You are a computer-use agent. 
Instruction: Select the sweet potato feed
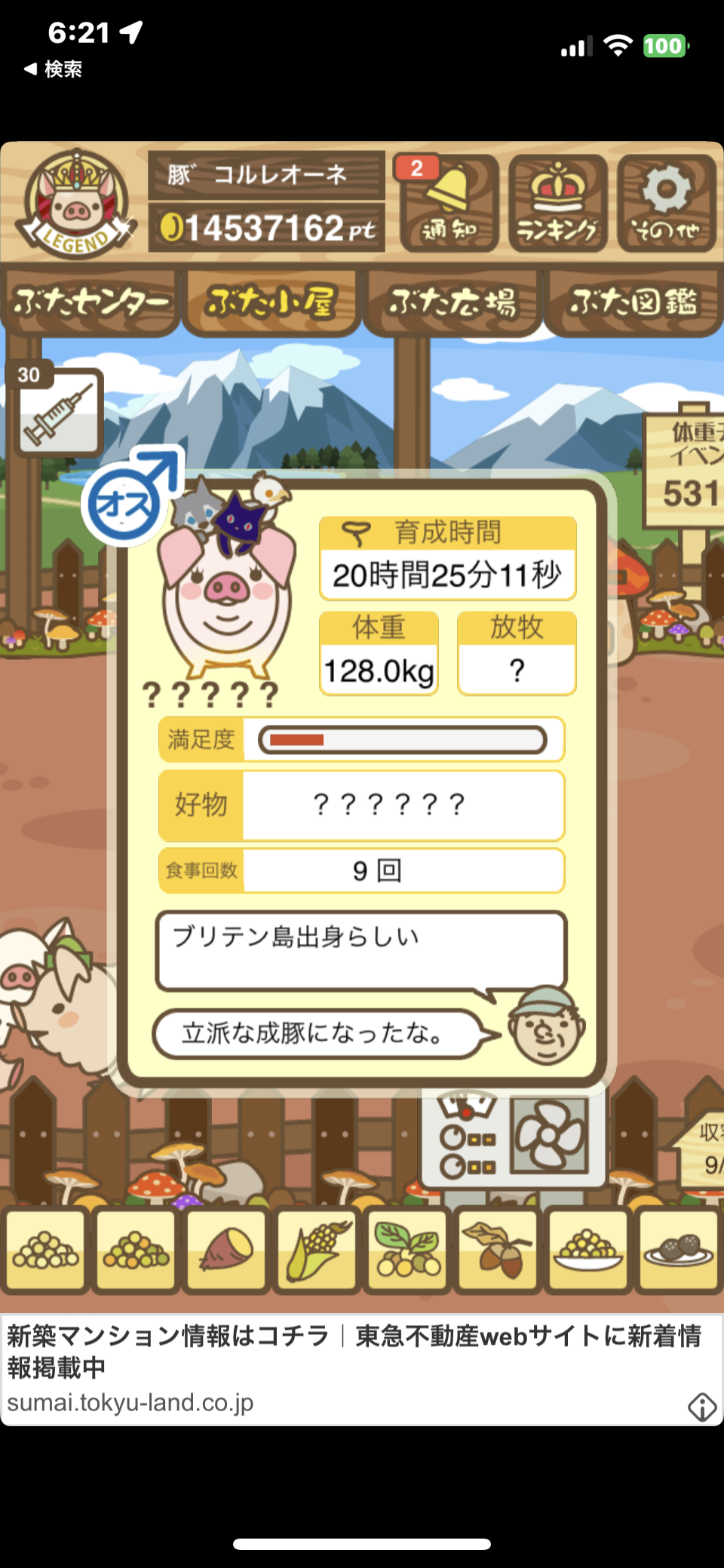click(x=226, y=1250)
